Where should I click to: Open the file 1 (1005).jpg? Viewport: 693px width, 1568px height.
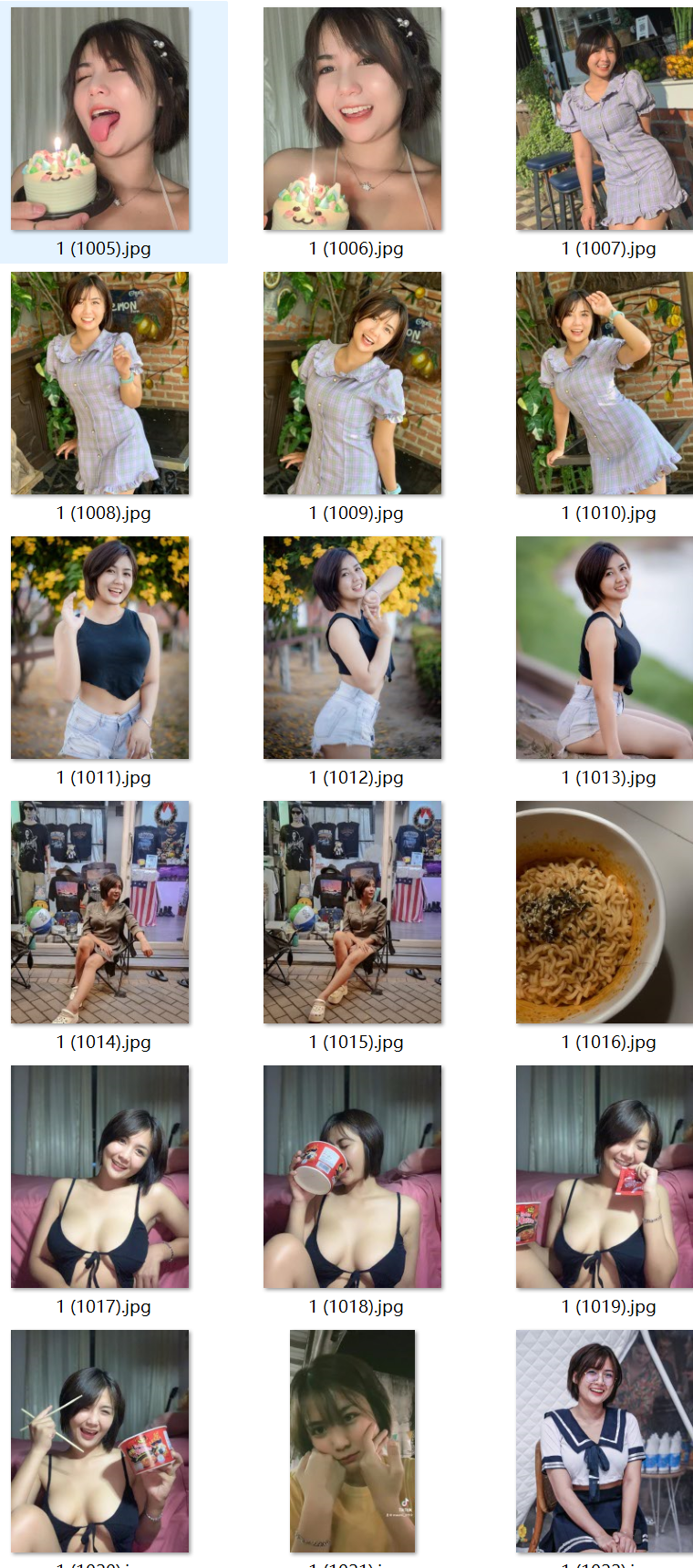click(100, 119)
